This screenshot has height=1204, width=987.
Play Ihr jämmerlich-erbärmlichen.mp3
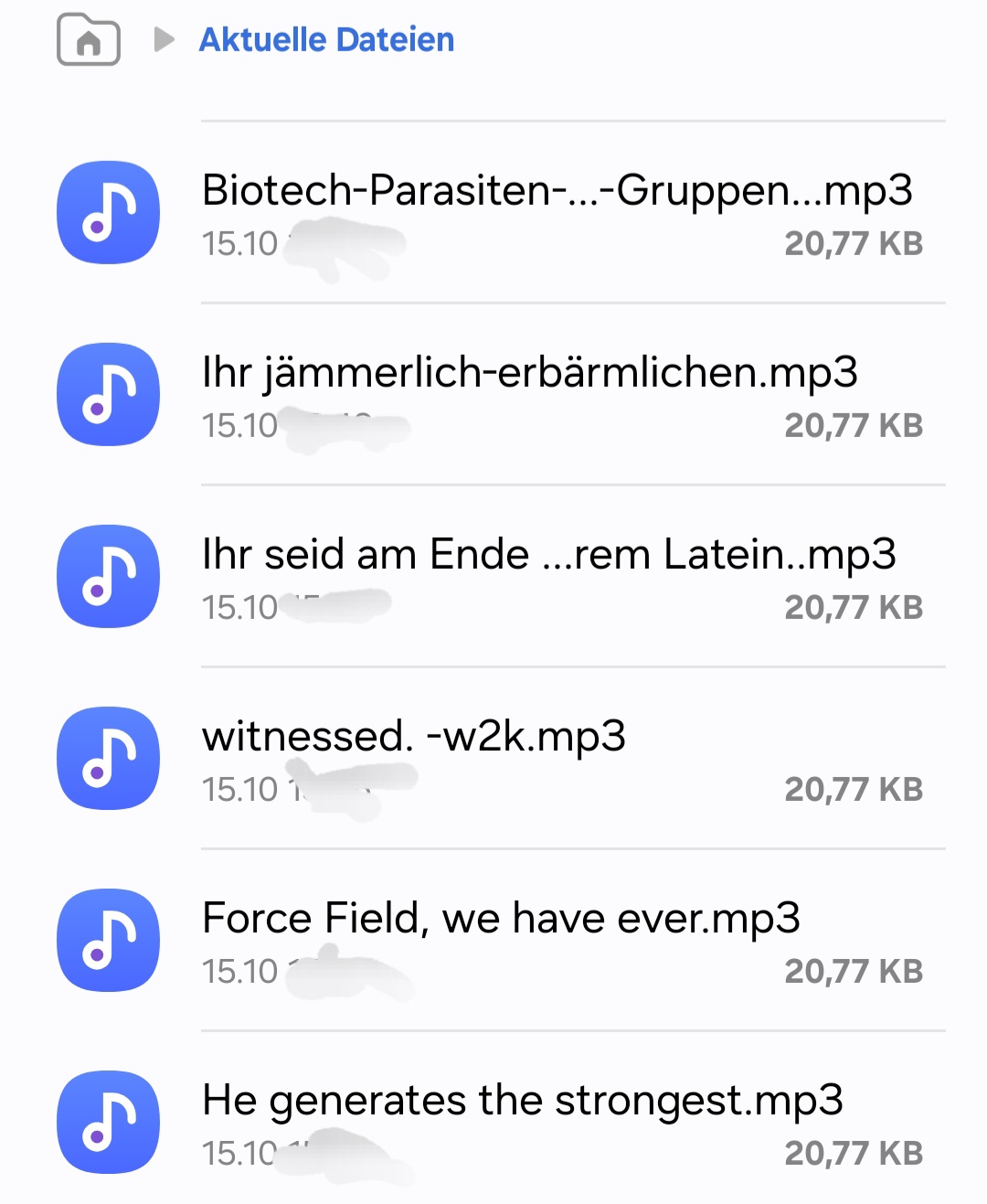(x=529, y=372)
